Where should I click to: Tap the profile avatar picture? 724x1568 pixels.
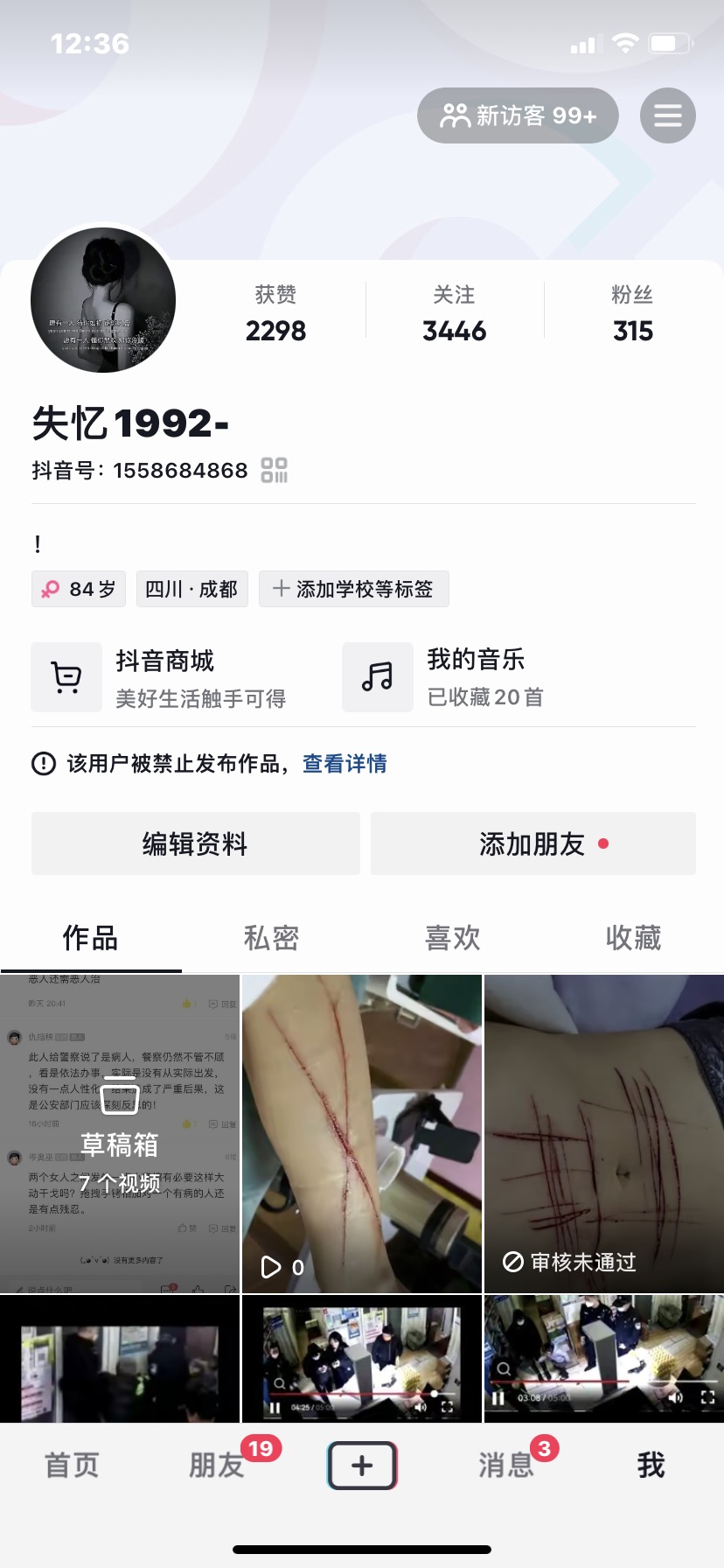[103, 300]
